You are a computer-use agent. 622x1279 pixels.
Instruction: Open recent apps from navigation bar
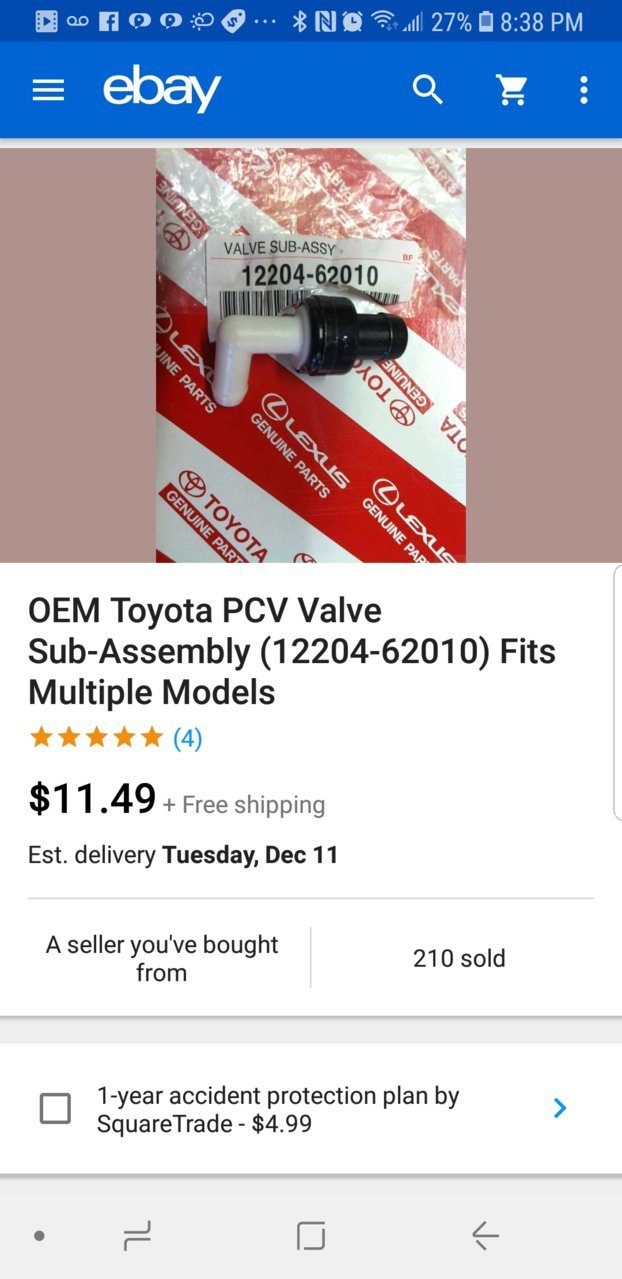pos(136,1236)
